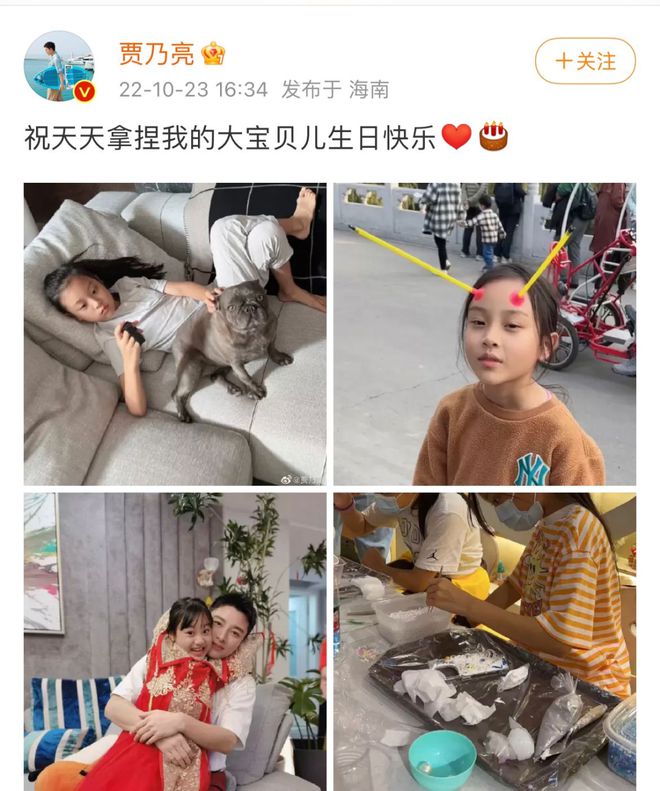
Task: Open the username 贾乃亮
Action: [156, 52]
